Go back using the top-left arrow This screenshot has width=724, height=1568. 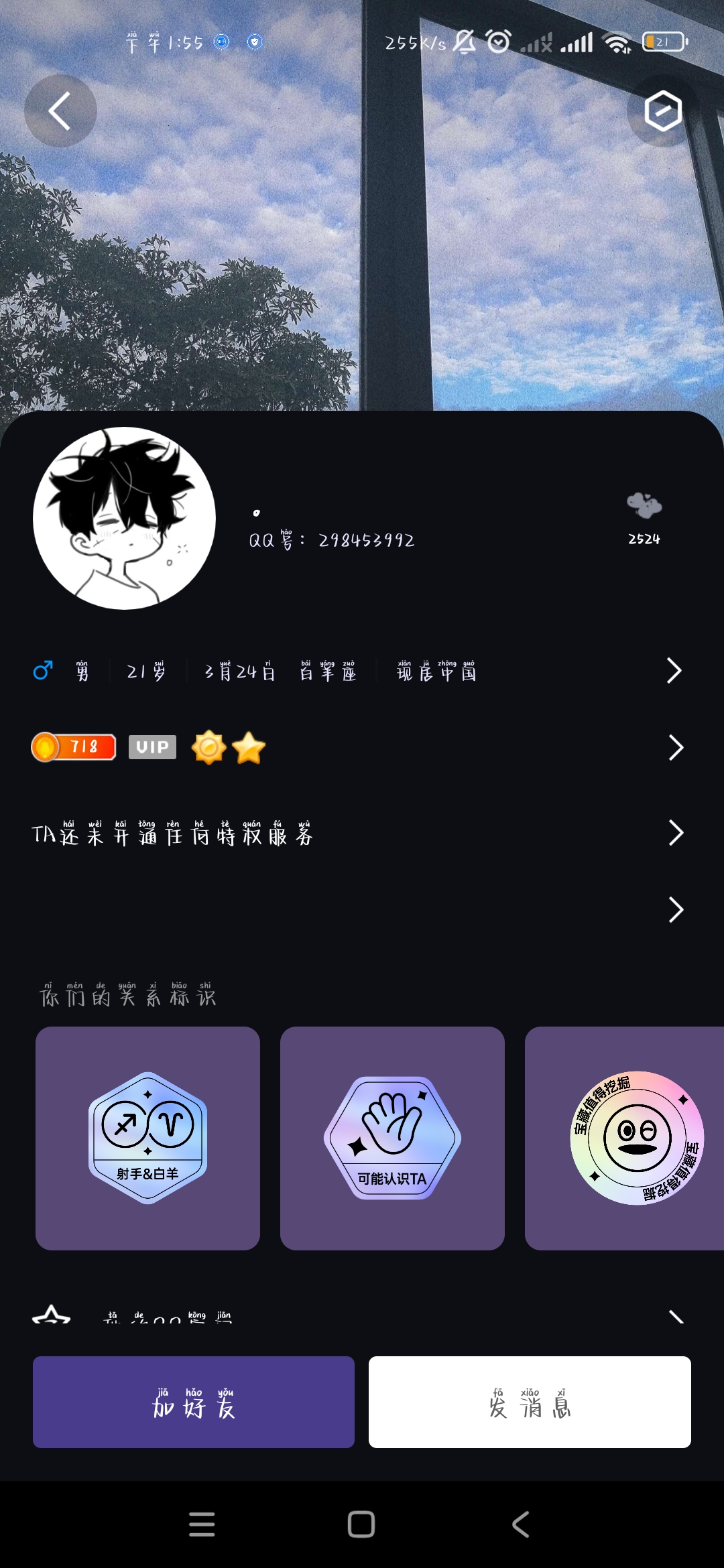pos(60,111)
